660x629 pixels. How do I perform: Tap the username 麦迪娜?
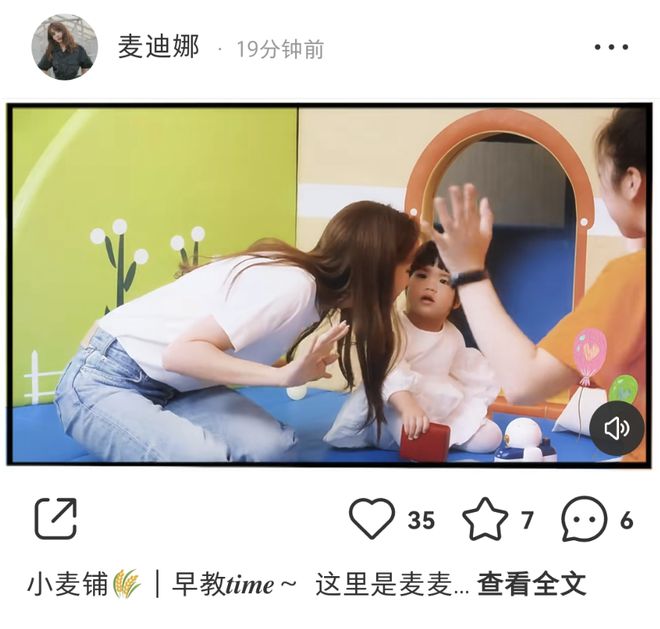[158, 47]
